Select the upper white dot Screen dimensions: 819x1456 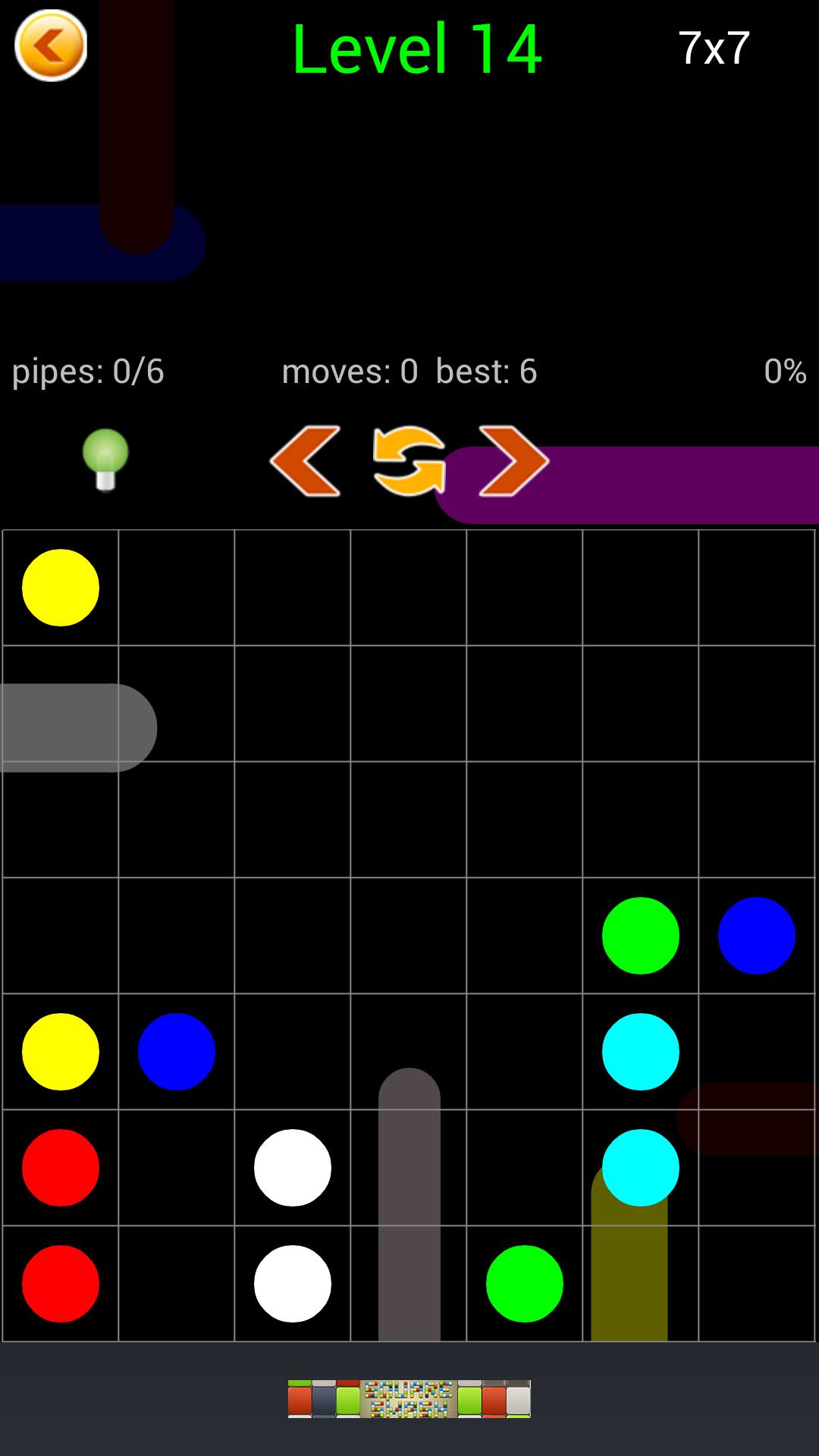pos(293,1167)
